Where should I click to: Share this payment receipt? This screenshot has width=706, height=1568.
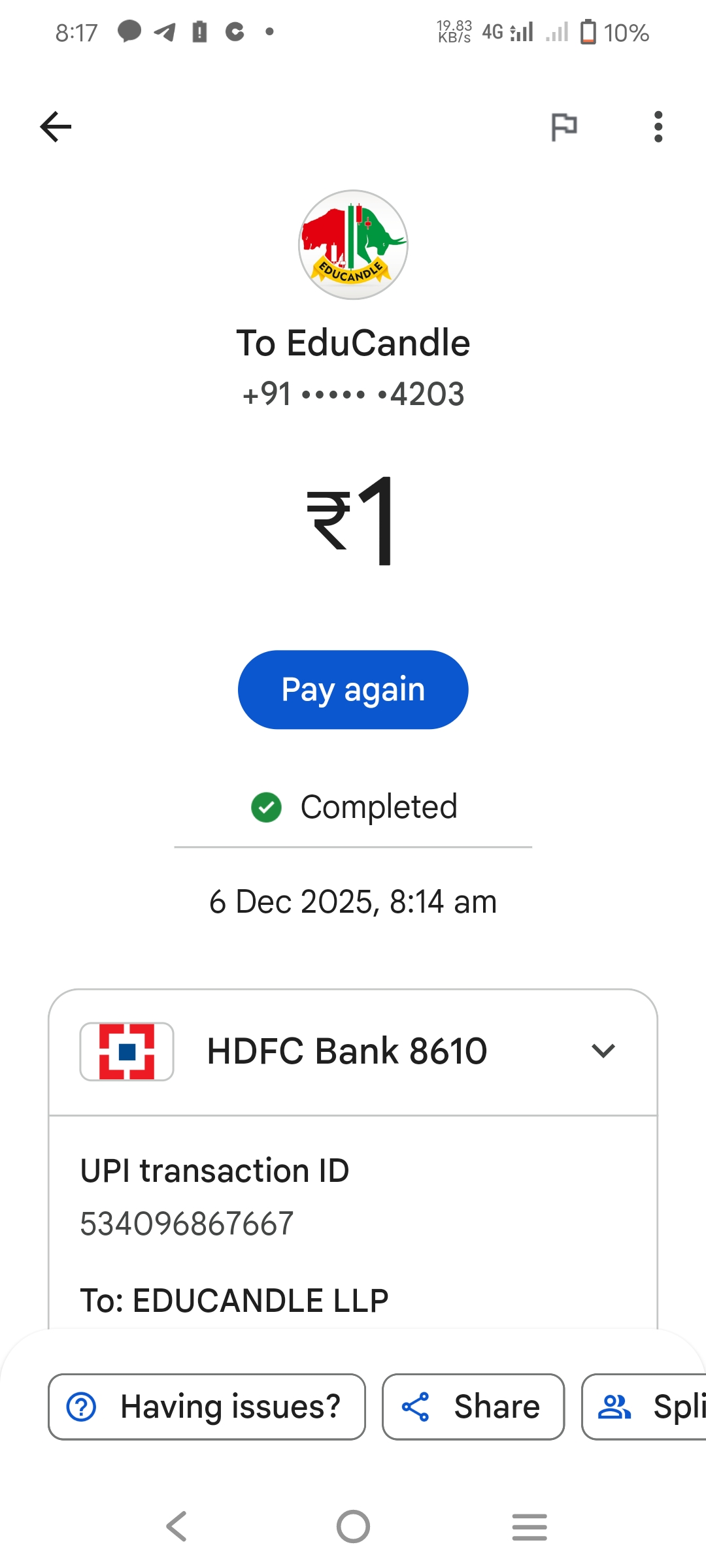tap(473, 1407)
